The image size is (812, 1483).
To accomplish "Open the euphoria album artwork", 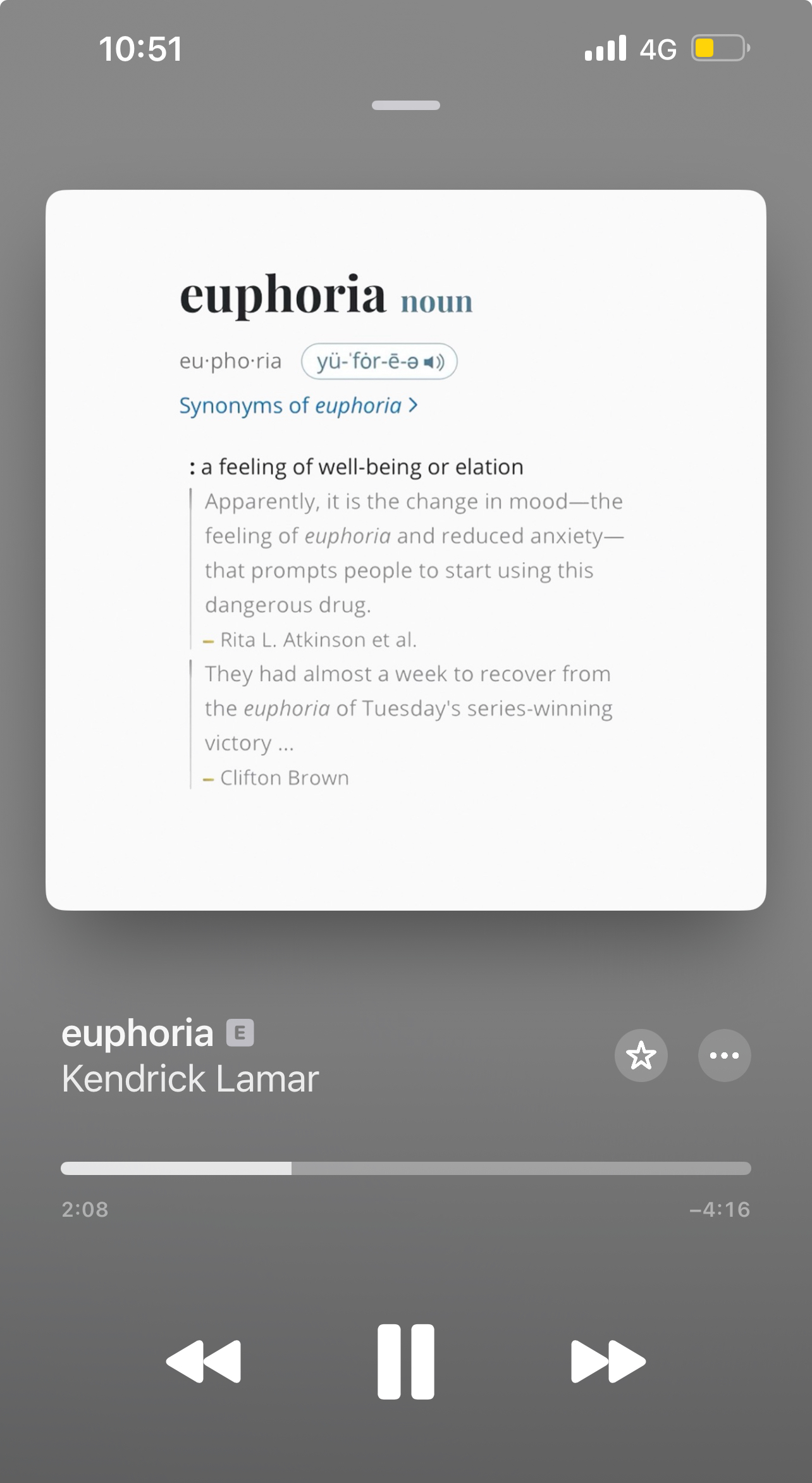I will pyautogui.click(x=405, y=550).
